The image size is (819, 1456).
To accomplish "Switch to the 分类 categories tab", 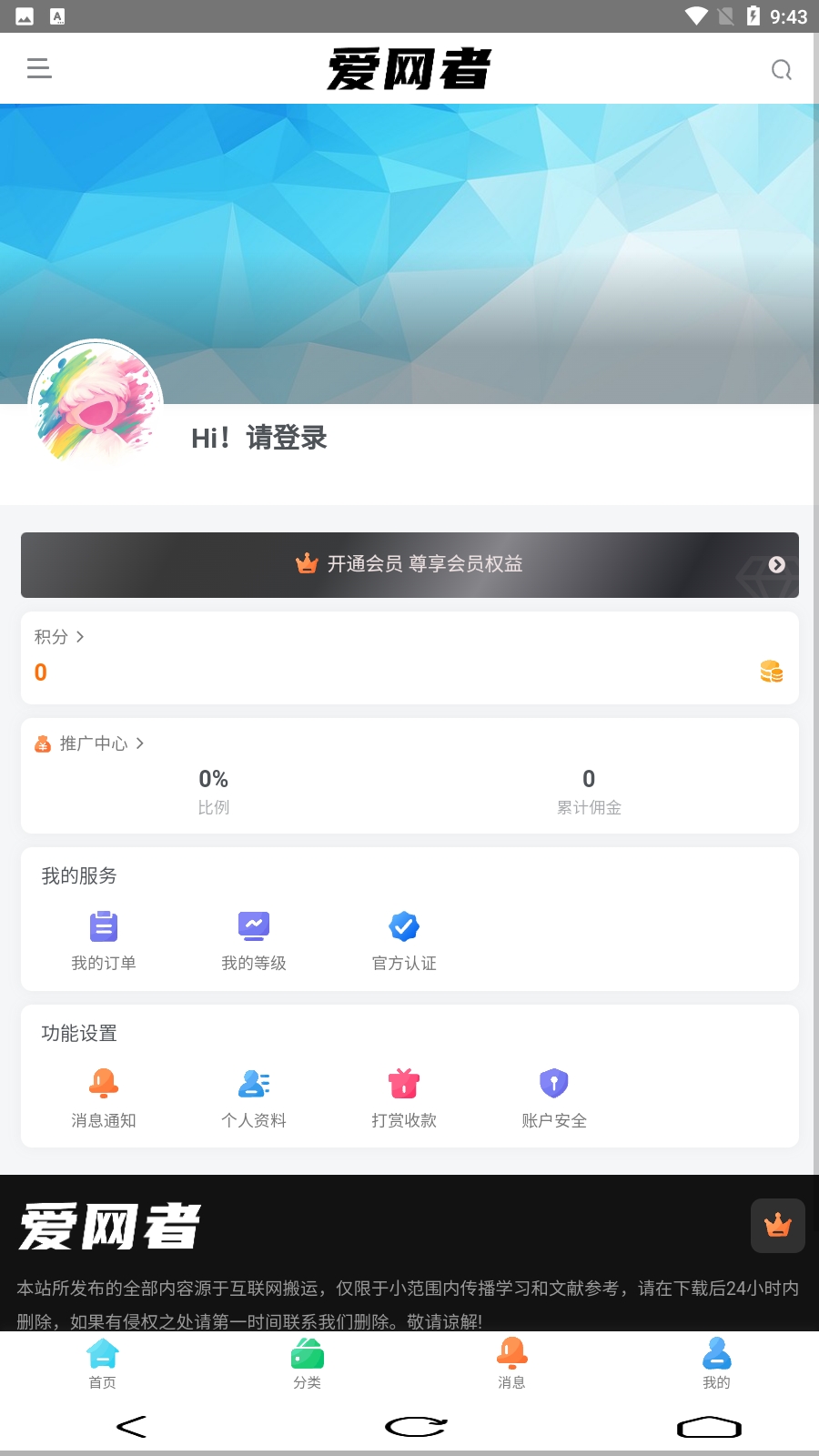I will coord(307,1363).
